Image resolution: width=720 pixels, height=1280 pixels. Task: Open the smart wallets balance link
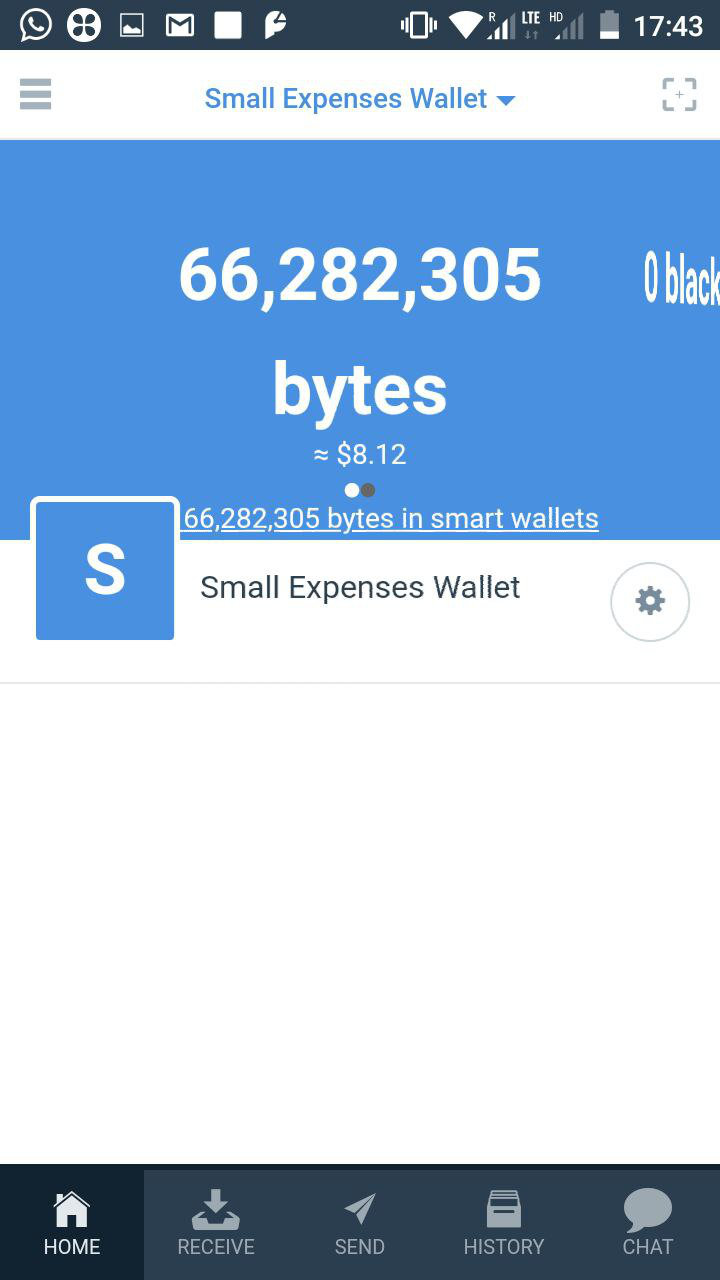coord(391,518)
